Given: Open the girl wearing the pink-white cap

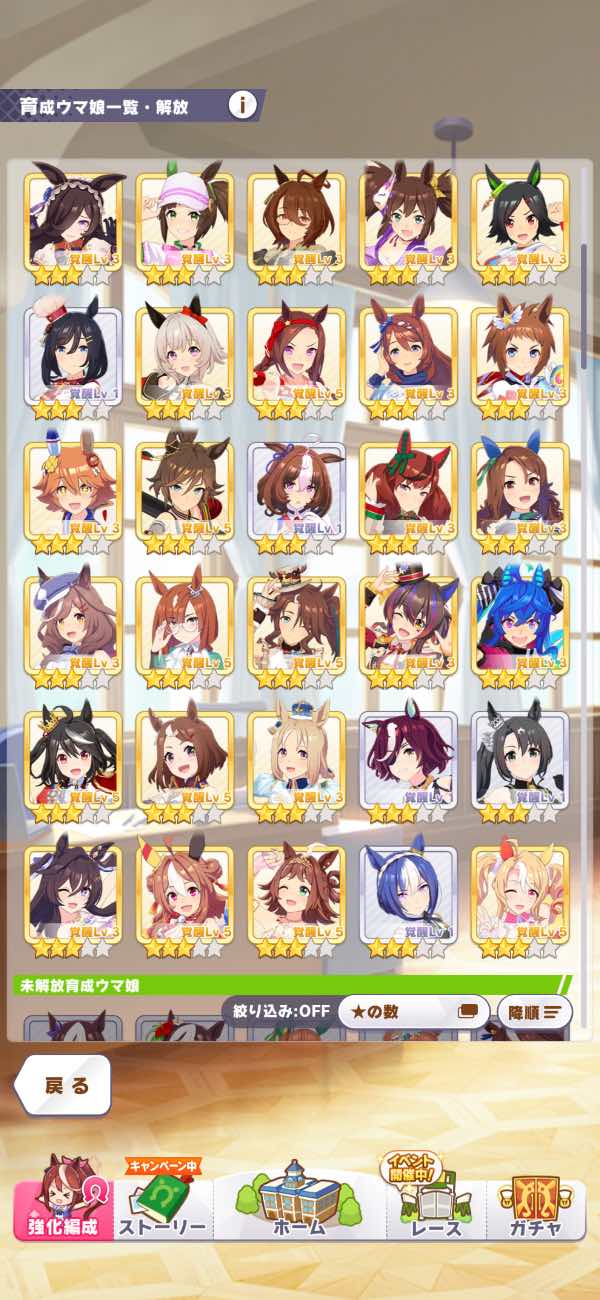Looking at the screenshot, I should [x=184, y=224].
